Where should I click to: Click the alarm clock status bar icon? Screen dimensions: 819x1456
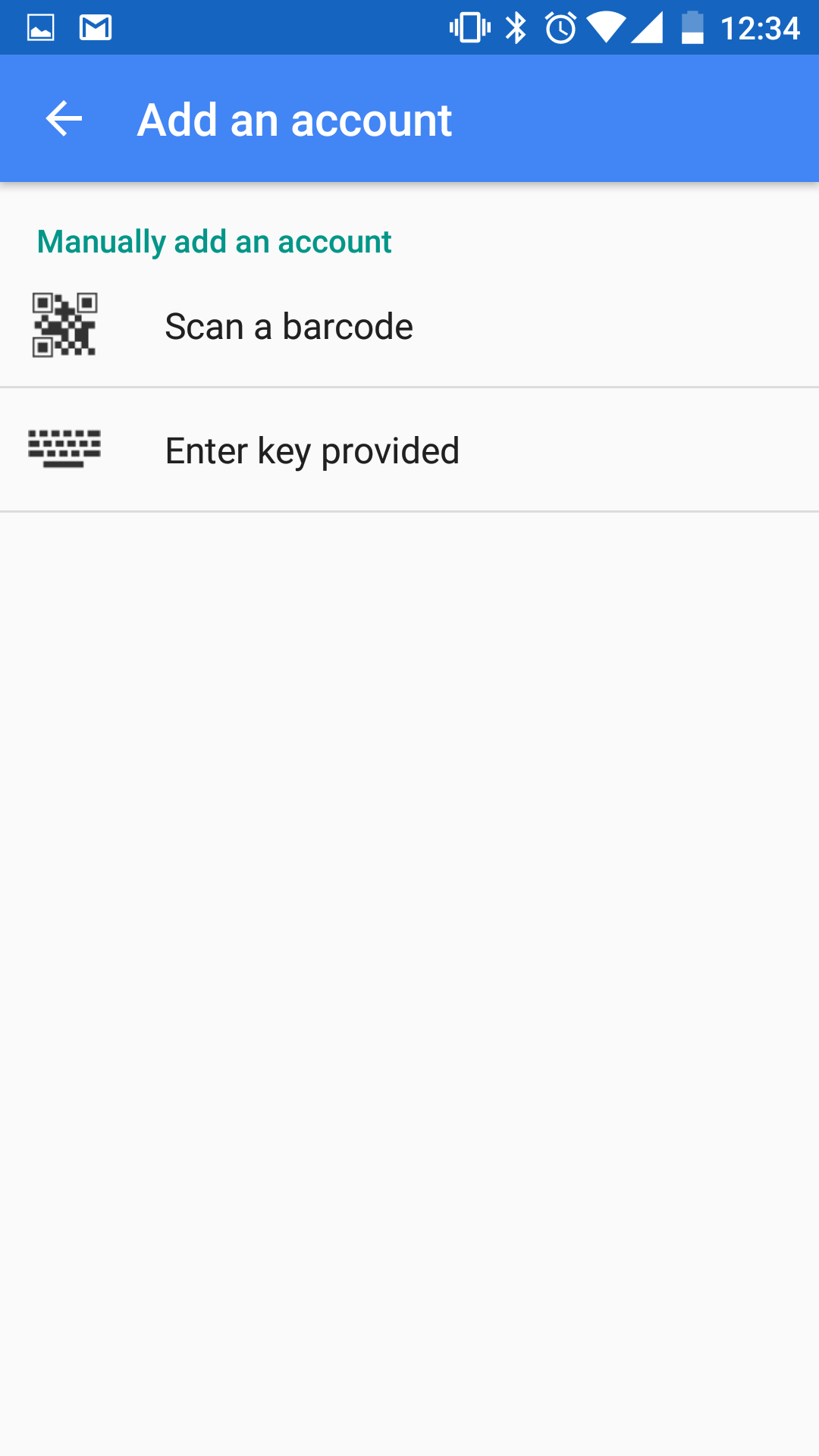(x=561, y=27)
